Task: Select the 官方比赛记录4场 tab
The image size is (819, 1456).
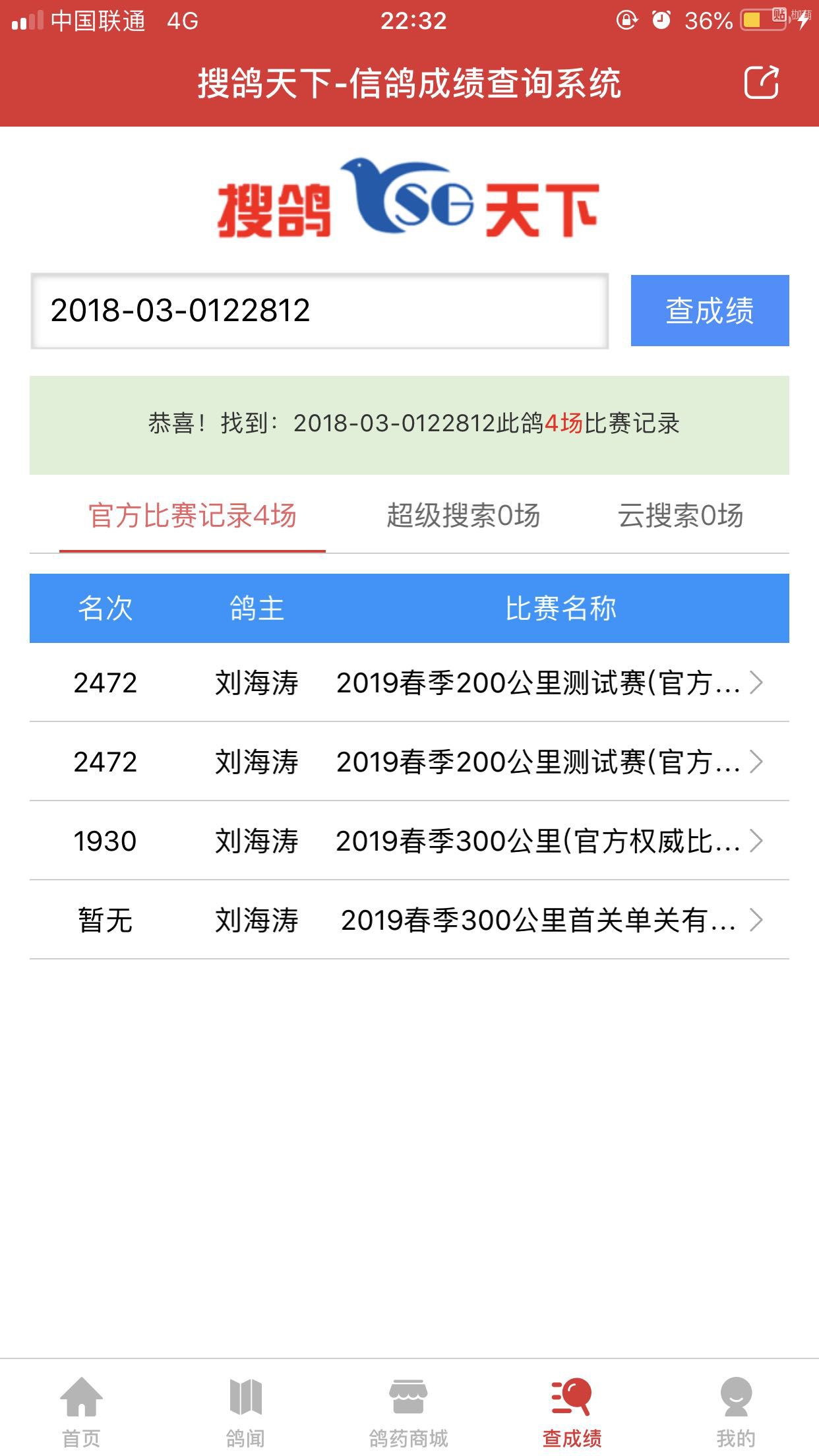Action: coord(192,516)
